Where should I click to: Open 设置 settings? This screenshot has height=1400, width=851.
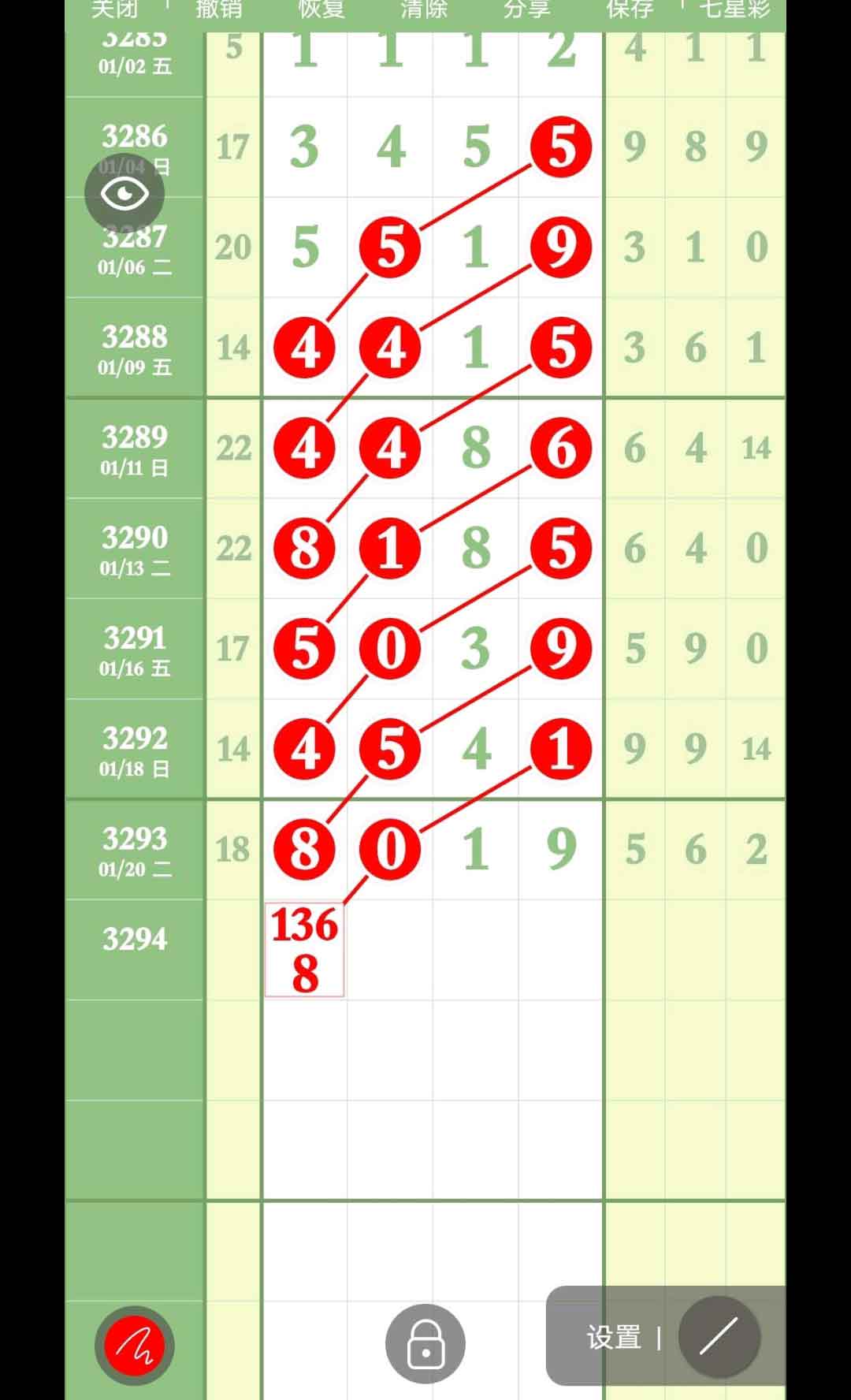(x=614, y=1337)
